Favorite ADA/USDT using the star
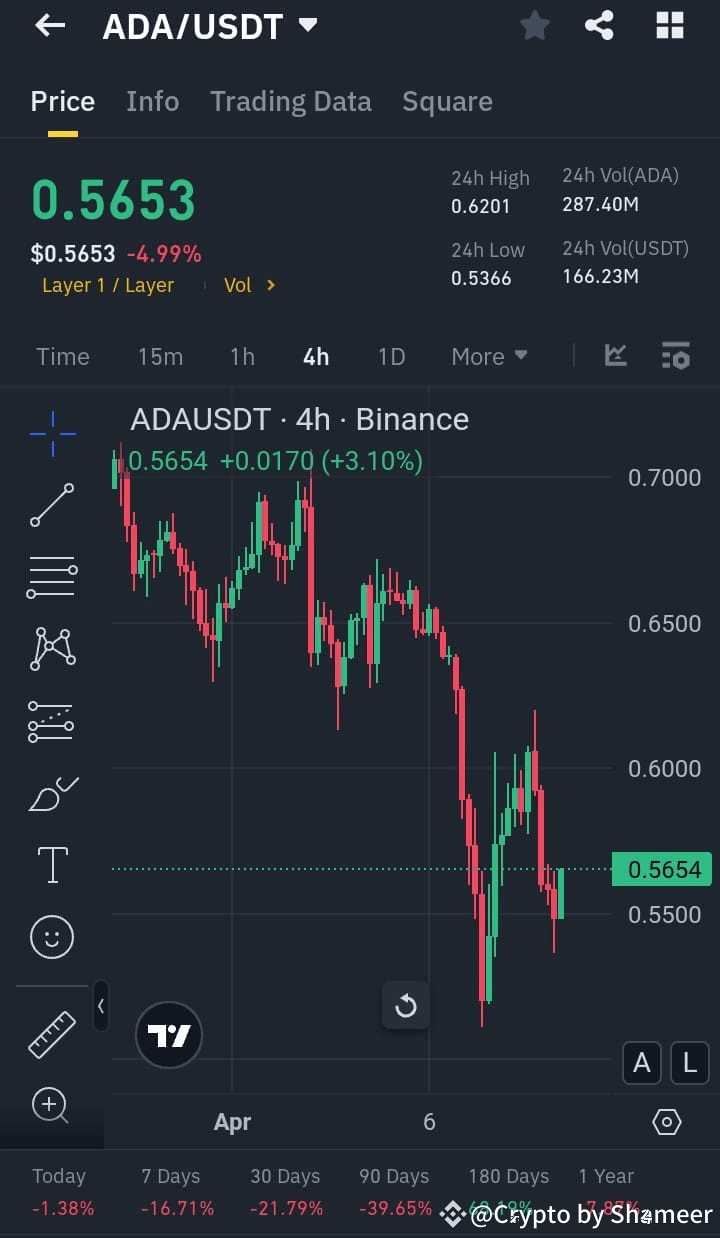This screenshot has height=1238, width=720. tap(534, 26)
